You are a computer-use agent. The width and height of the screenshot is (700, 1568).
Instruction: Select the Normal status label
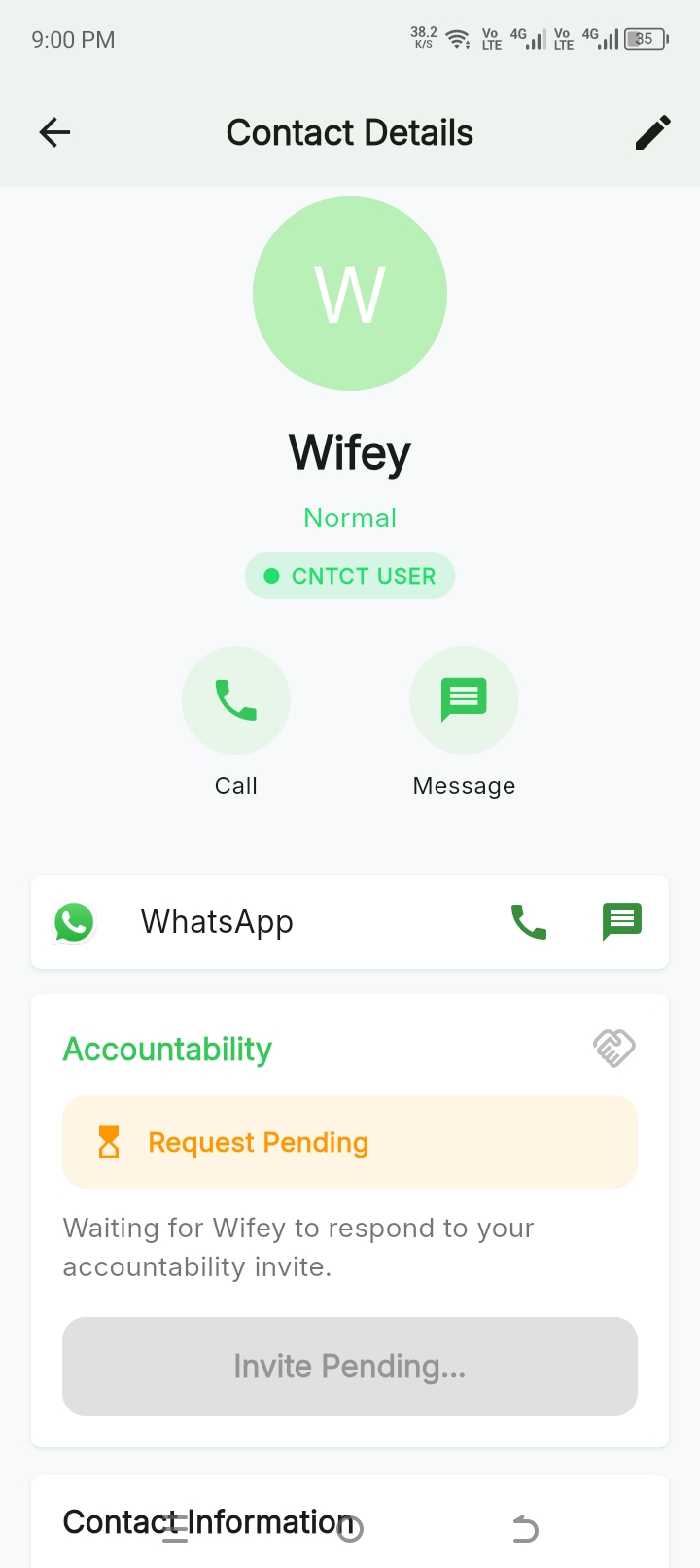pos(350,517)
